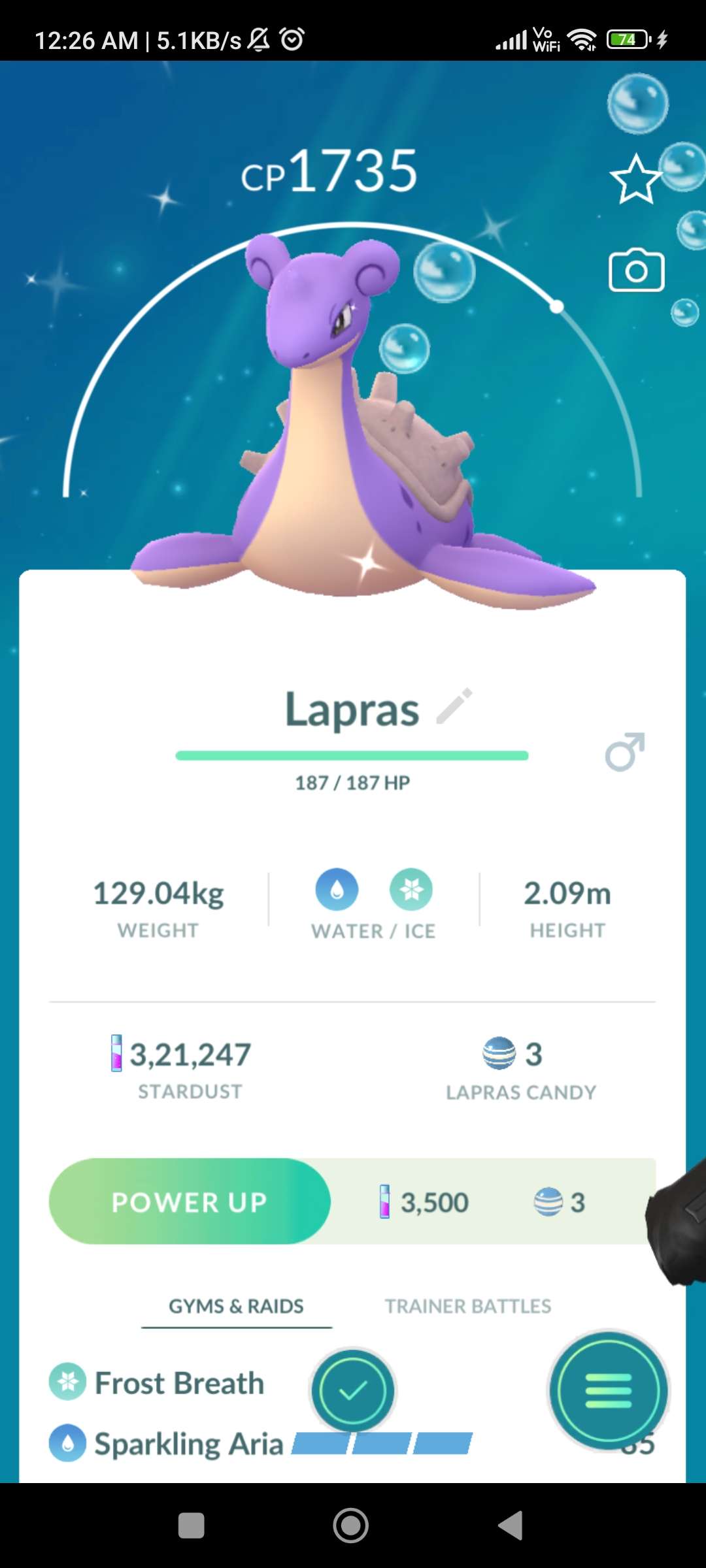The height and width of the screenshot is (1568, 706).
Task: Mark Lapras as favorite with the star
Action: point(635,179)
